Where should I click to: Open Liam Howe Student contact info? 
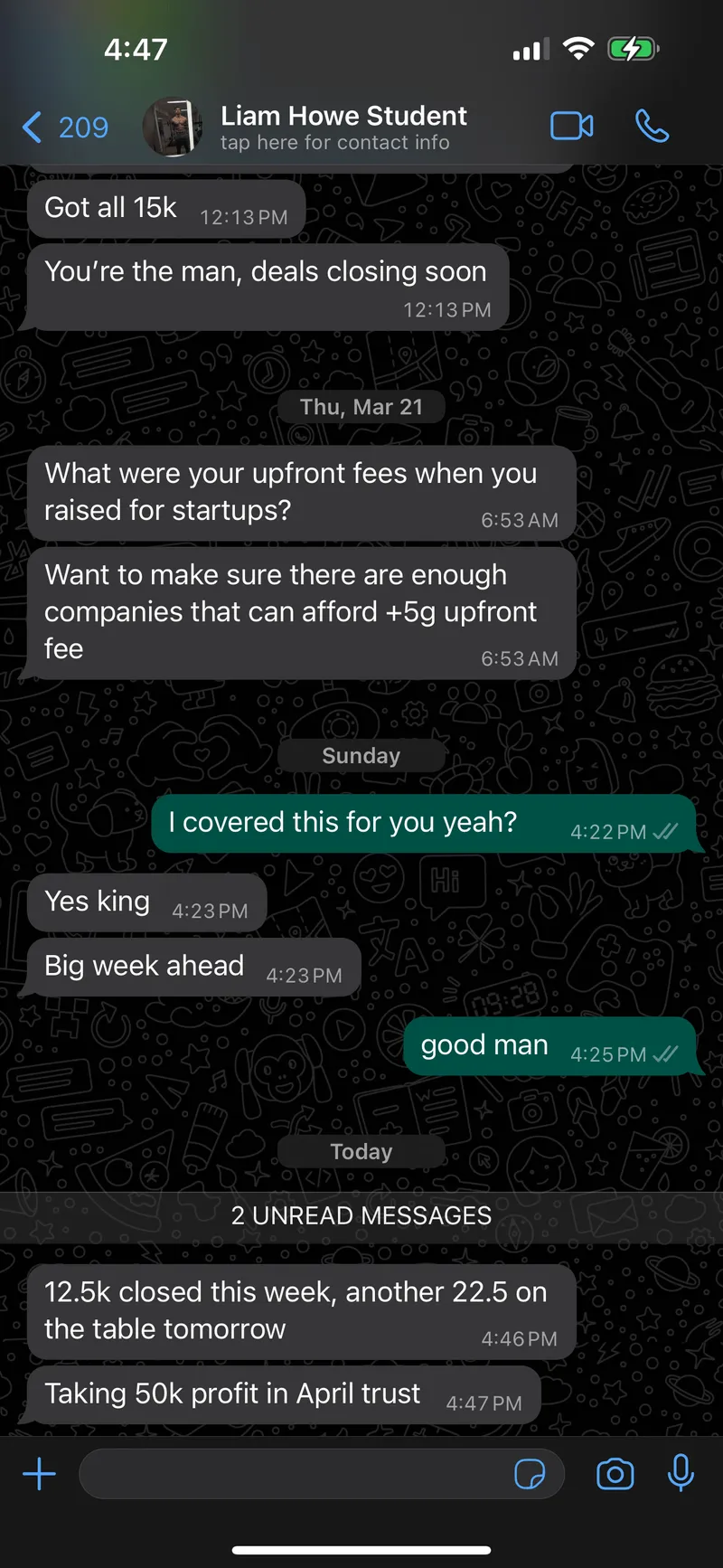click(x=343, y=128)
